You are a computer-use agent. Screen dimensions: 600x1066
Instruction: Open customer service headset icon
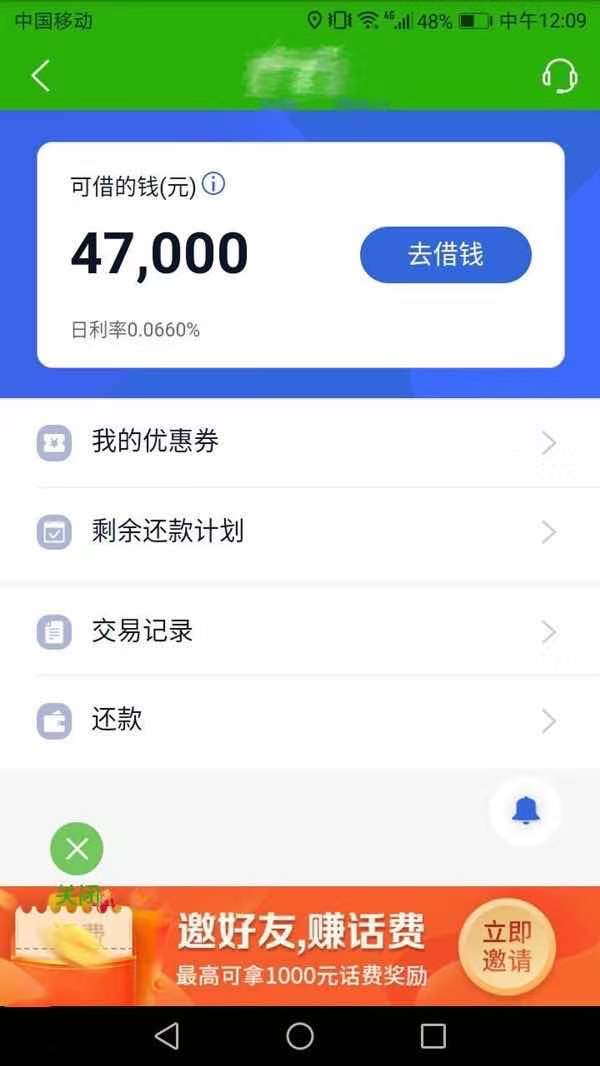tap(559, 76)
